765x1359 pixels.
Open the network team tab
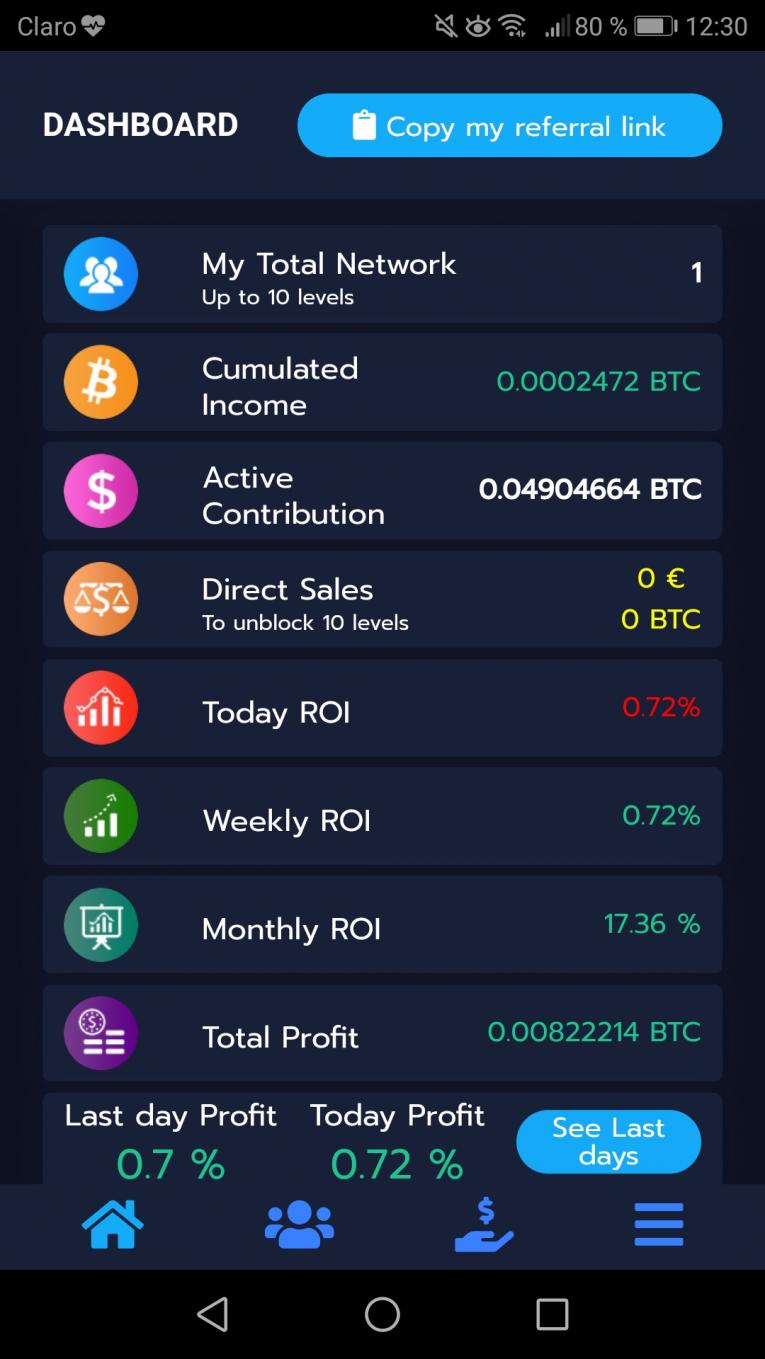click(299, 1225)
